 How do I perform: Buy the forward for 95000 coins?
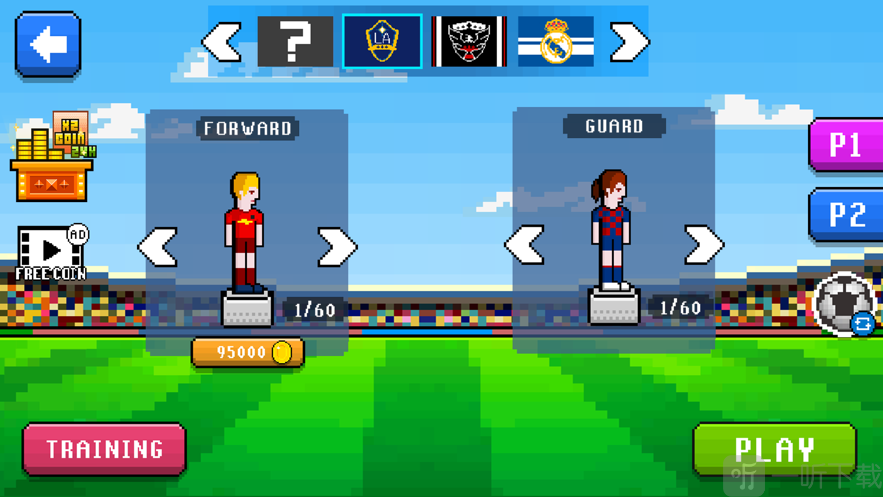(247, 352)
